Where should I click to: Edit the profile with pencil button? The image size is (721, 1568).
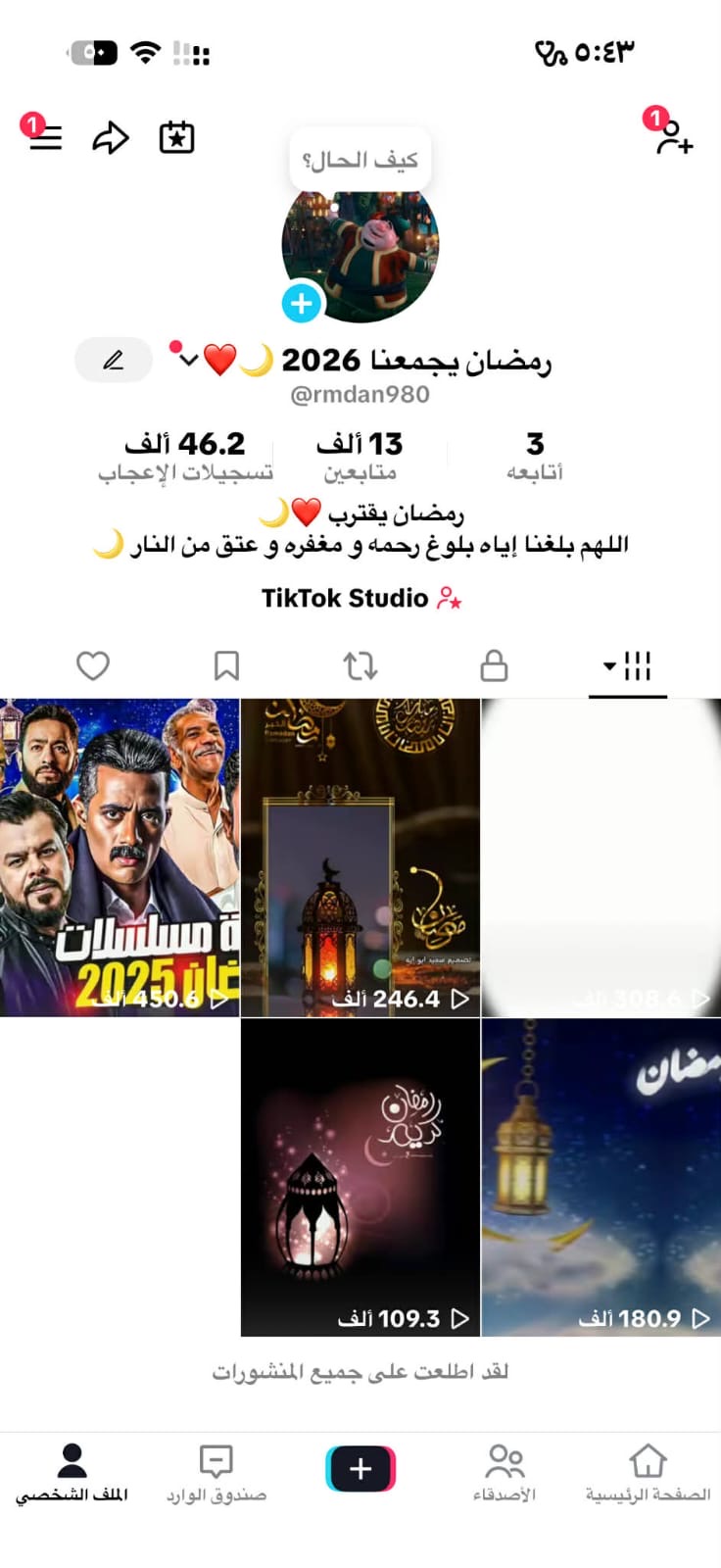pyautogui.click(x=114, y=361)
